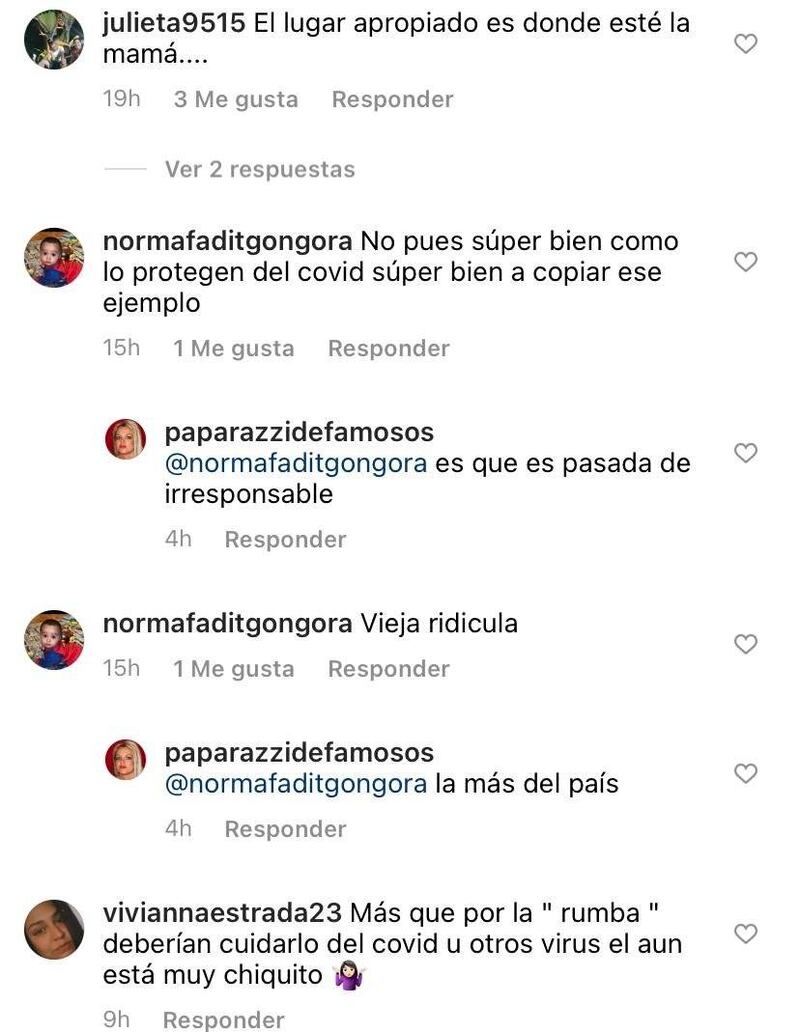
Task: Like normafaditgongora's covid comment
Action: pyautogui.click(x=746, y=261)
